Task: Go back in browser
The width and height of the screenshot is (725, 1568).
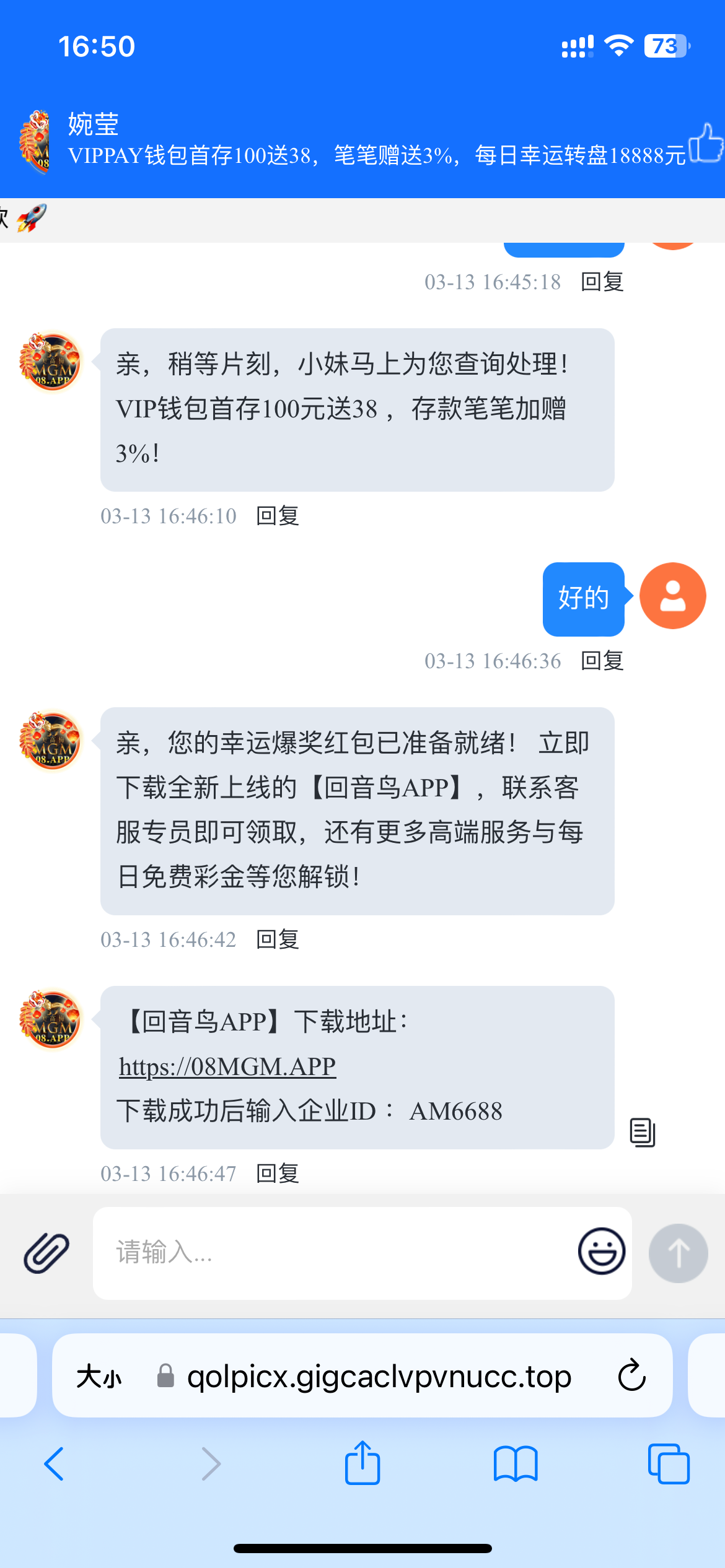Action: pyautogui.click(x=55, y=1464)
